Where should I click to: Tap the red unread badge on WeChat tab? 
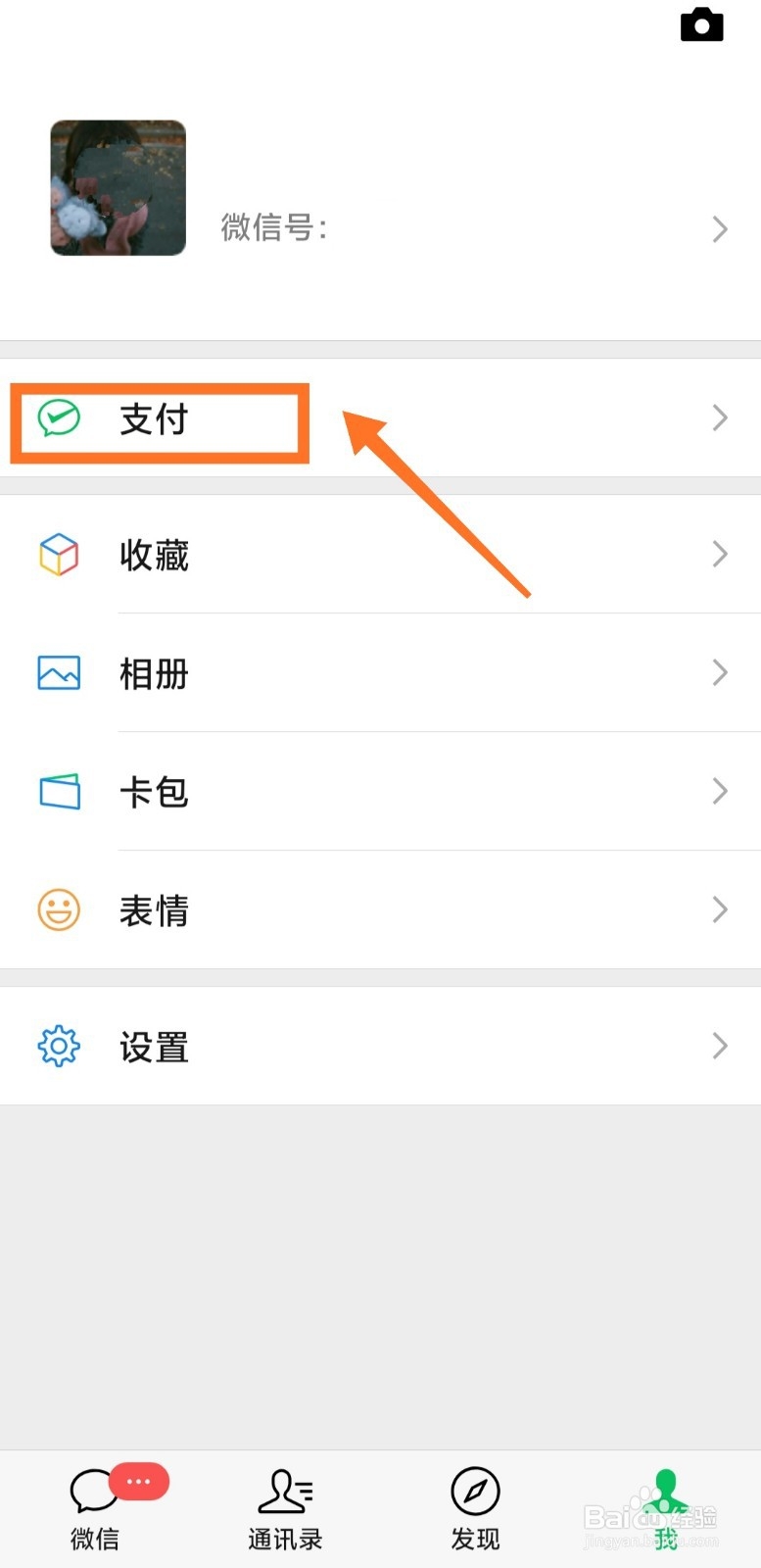(138, 1482)
